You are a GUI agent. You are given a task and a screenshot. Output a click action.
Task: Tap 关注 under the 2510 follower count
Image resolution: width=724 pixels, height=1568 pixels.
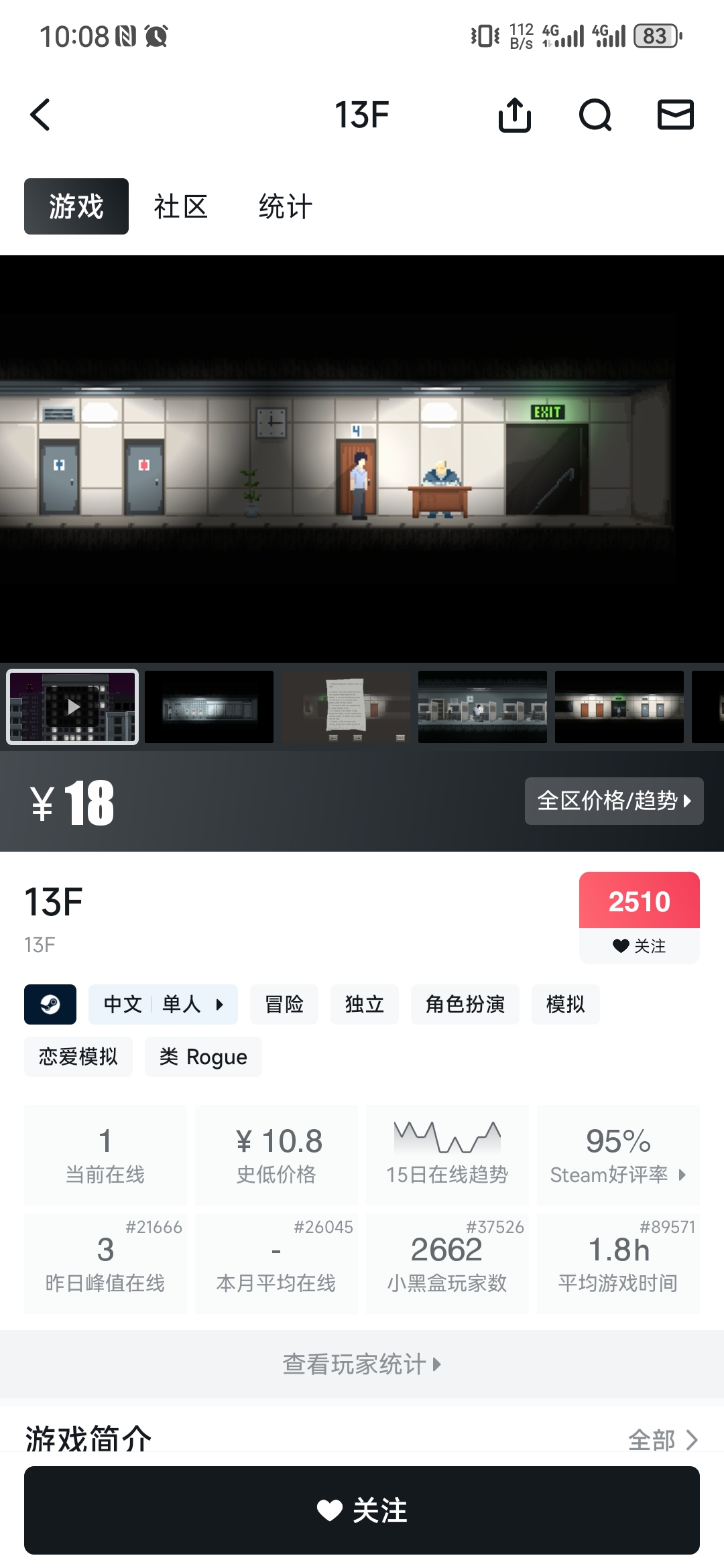pos(639,945)
